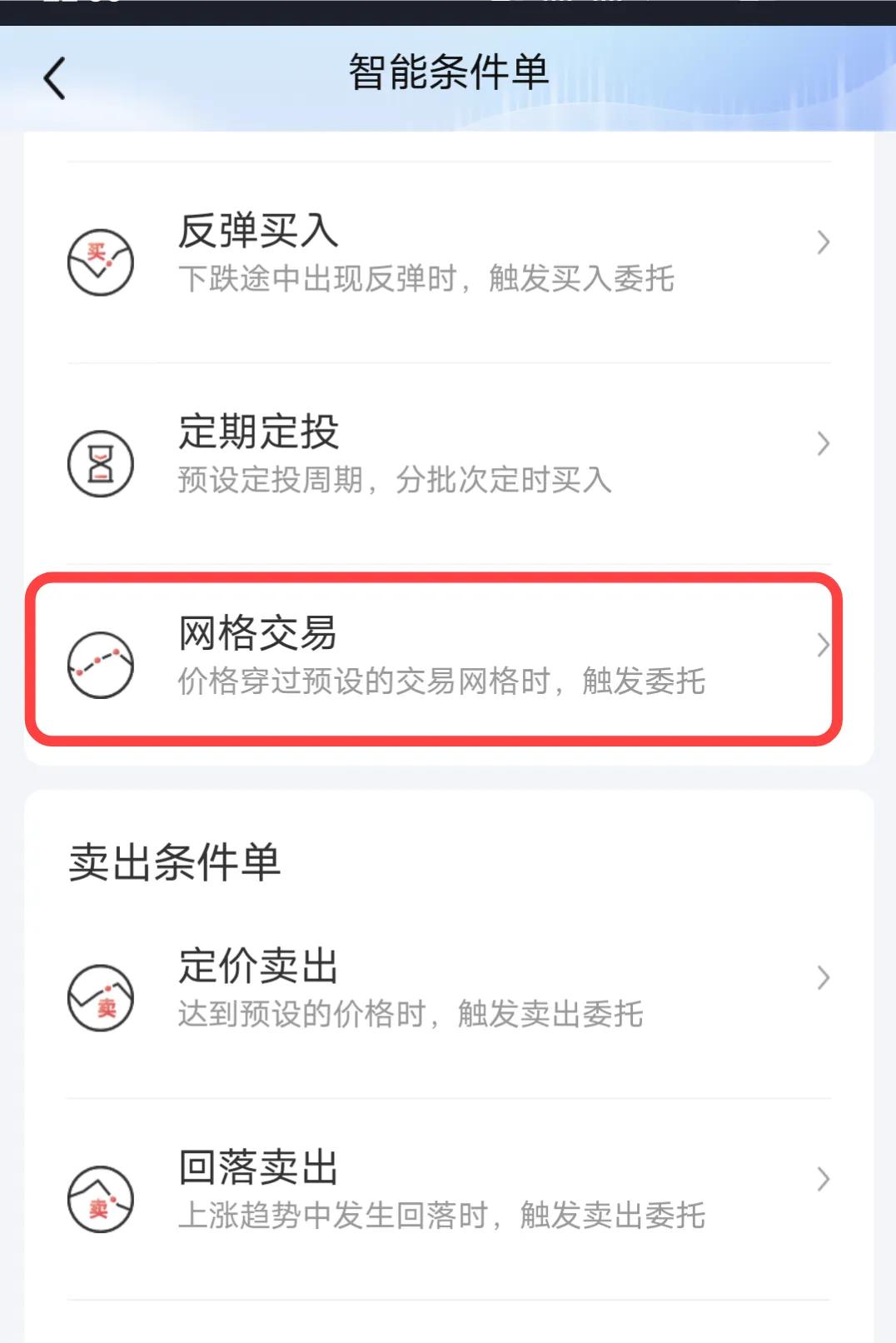Click the back arrow icon
This screenshot has width=896, height=1343.
coord(55,78)
